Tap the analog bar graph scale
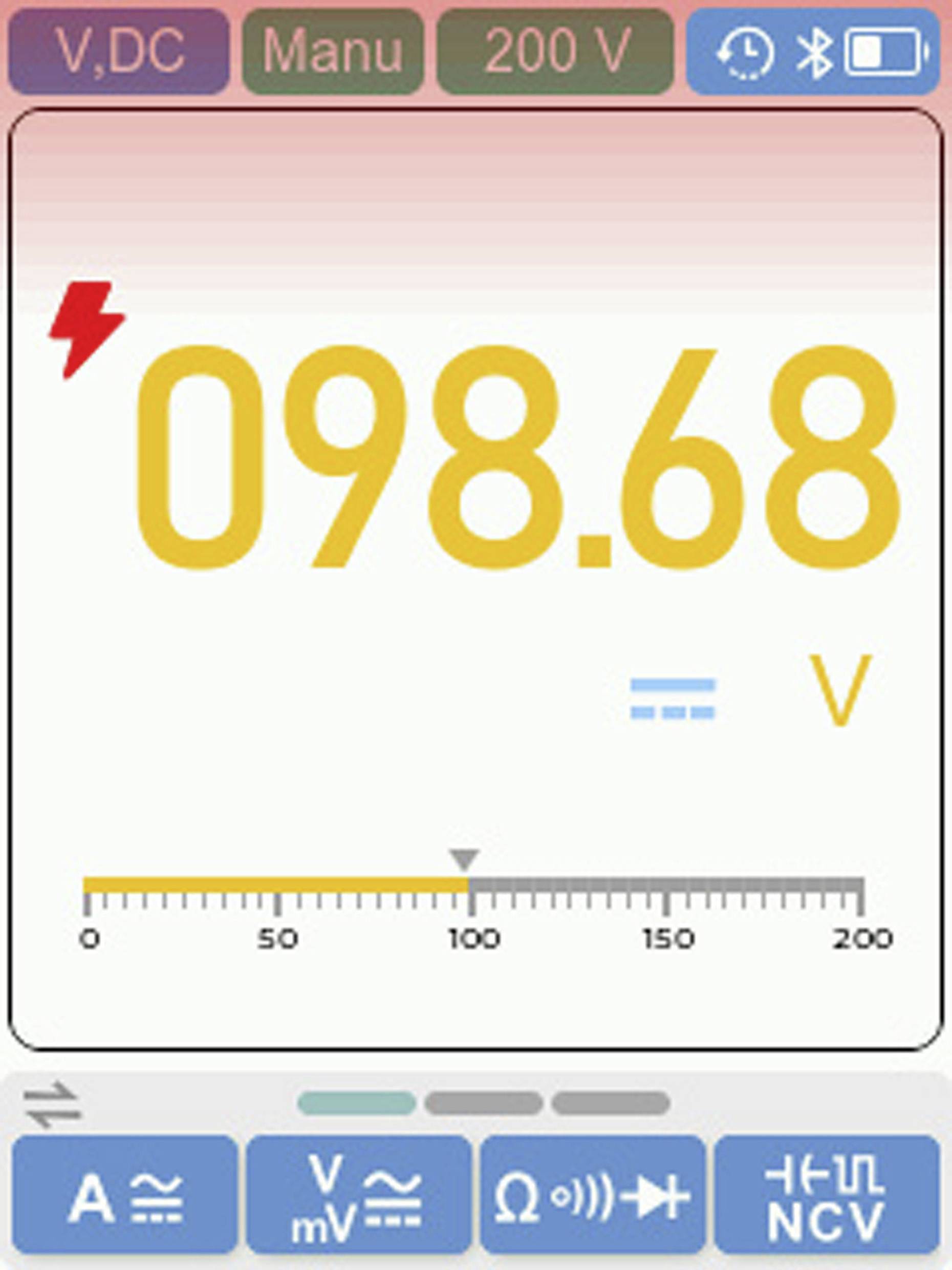Screen dimensions: 952x1270 pyautogui.click(x=477, y=896)
